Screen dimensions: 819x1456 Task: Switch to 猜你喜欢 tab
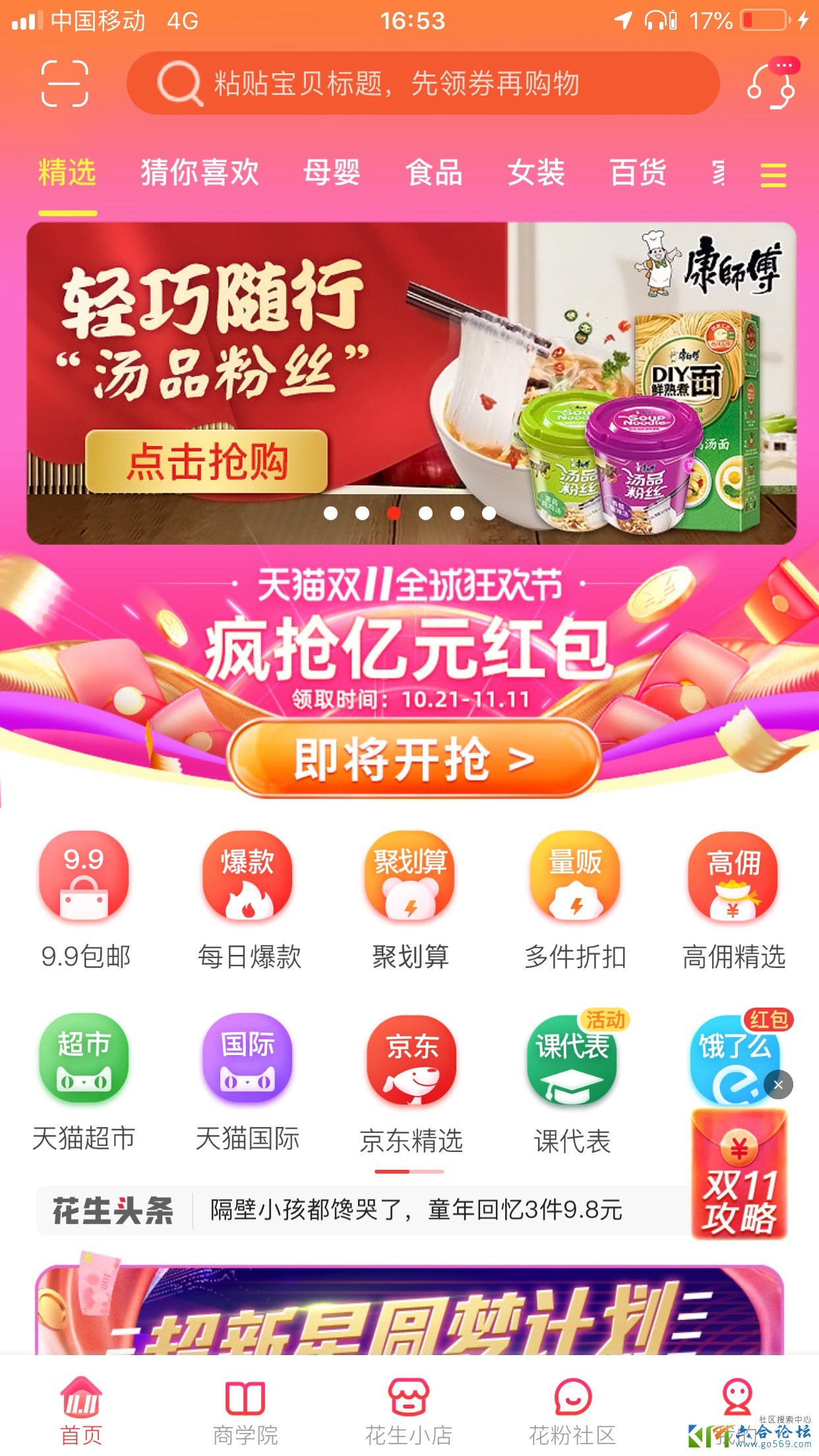199,173
